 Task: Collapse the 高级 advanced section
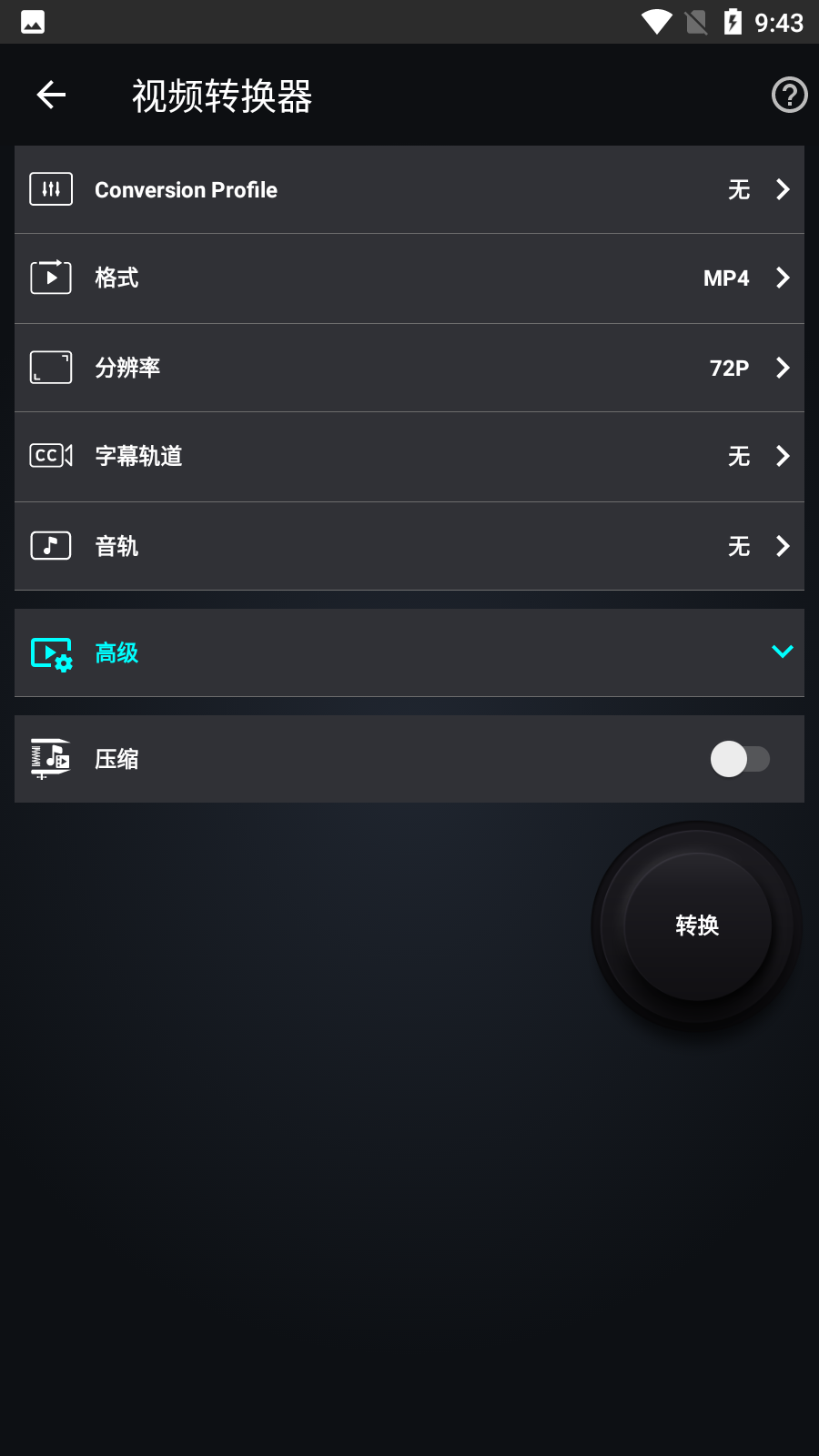coord(780,652)
